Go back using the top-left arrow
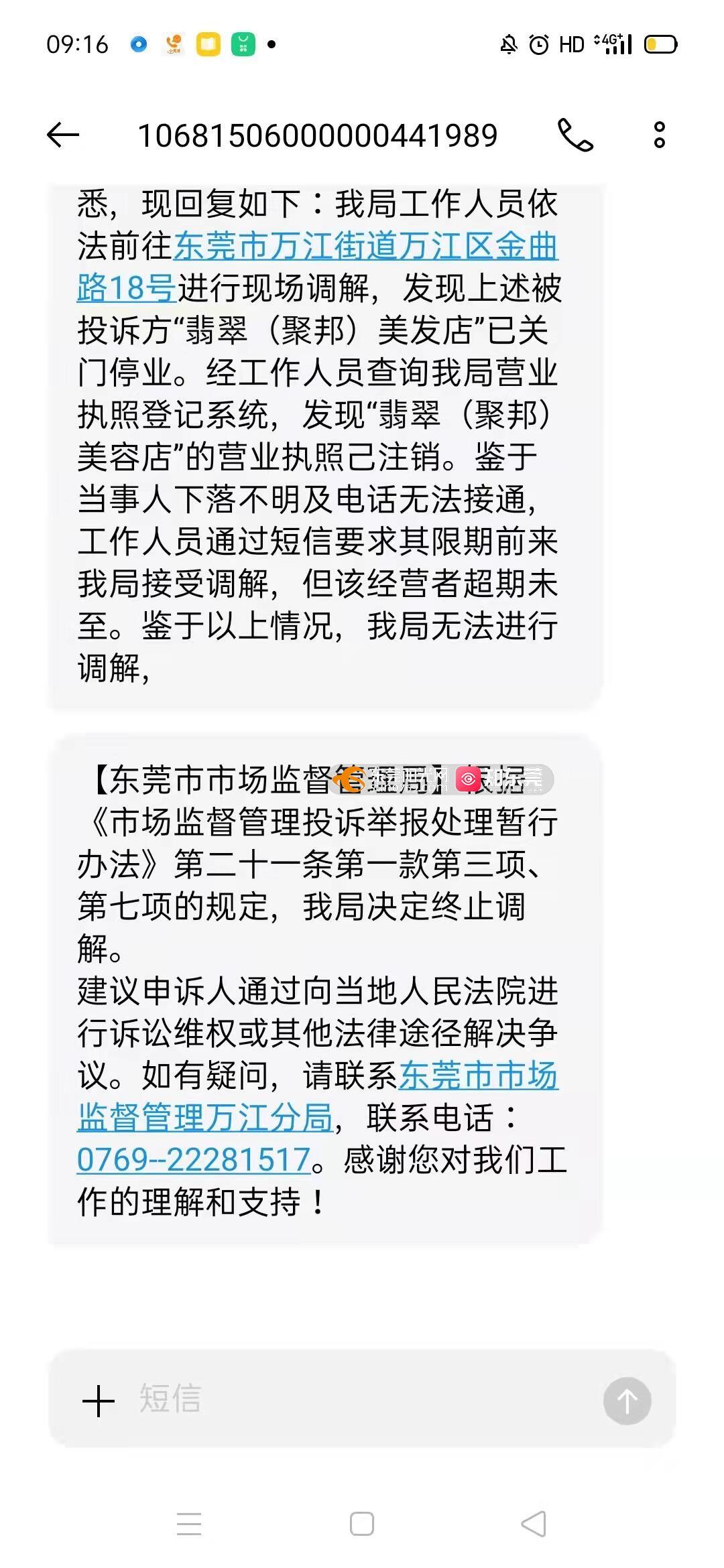 (63, 135)
